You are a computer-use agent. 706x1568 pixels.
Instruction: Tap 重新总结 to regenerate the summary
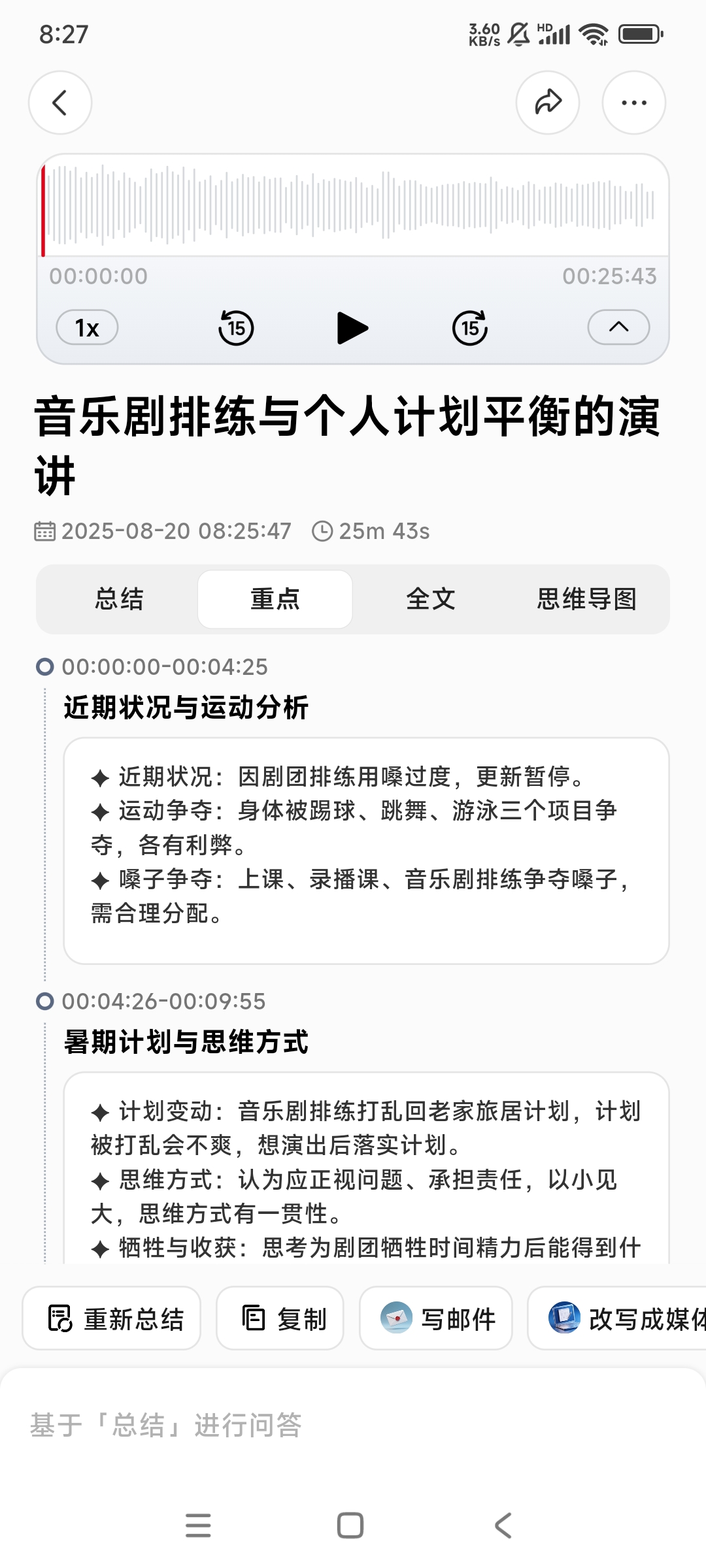112,1318
